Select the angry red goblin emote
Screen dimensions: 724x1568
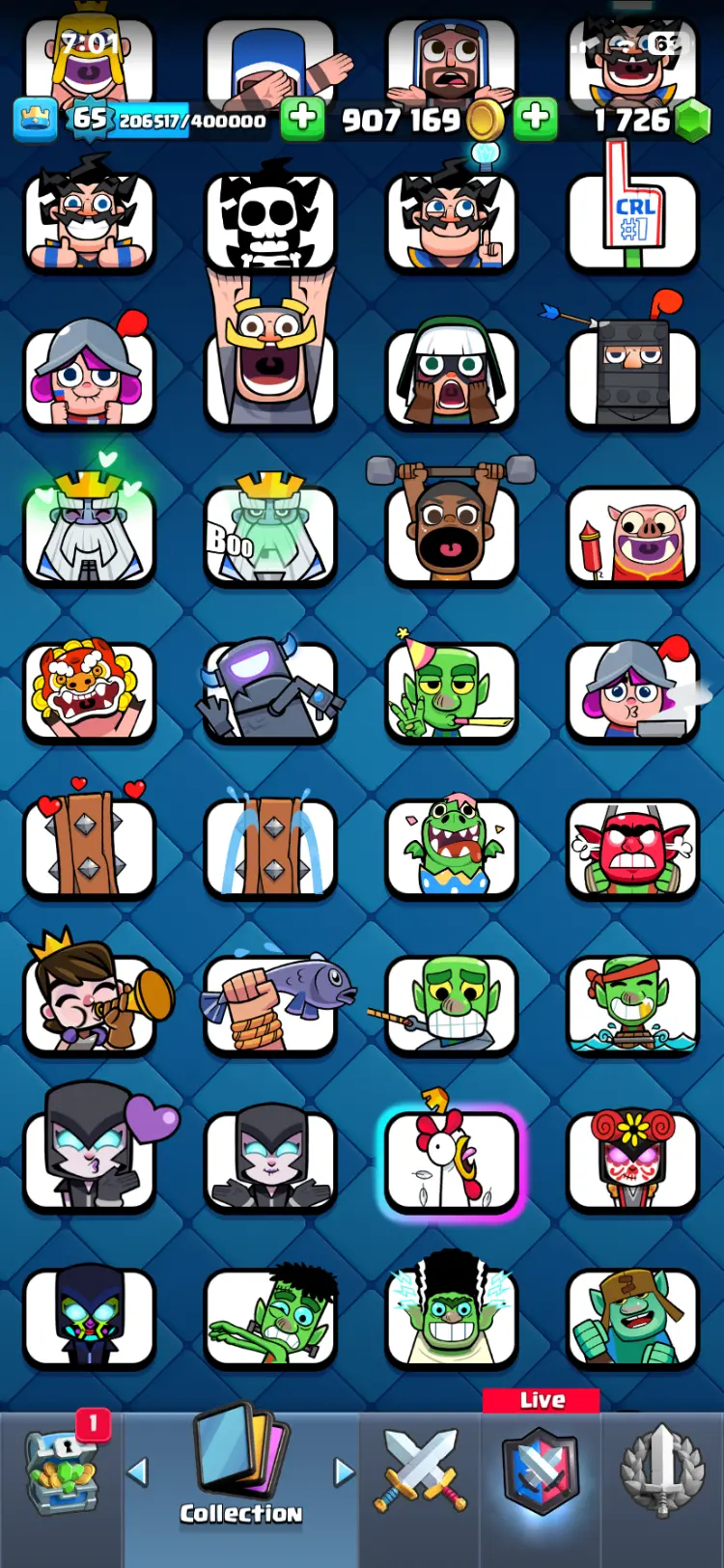click(632, 848)
